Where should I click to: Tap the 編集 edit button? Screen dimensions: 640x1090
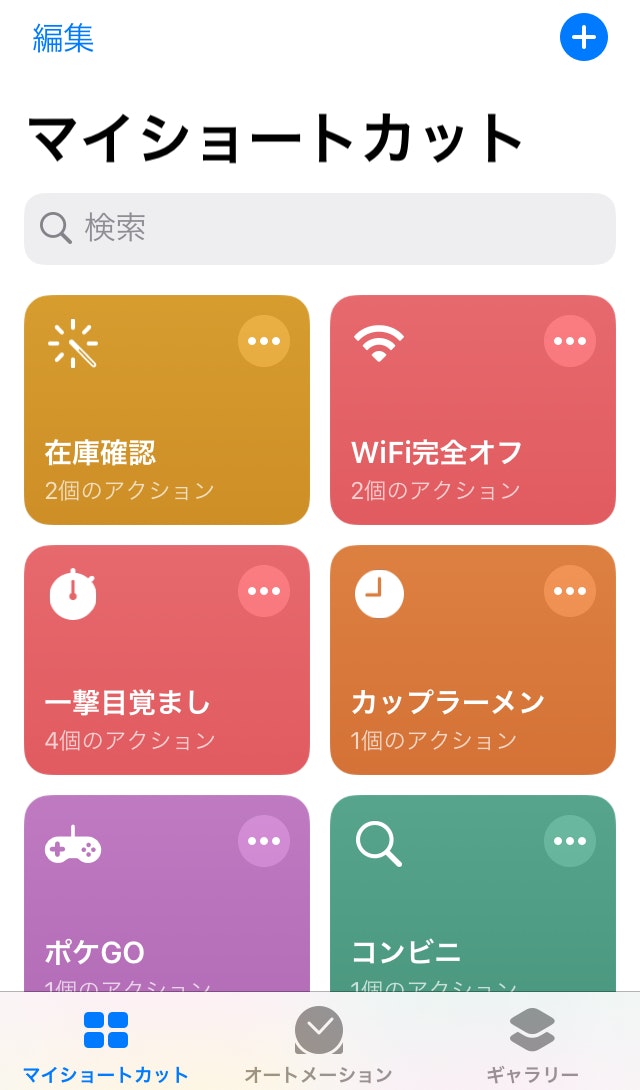(x=63, y=38)
